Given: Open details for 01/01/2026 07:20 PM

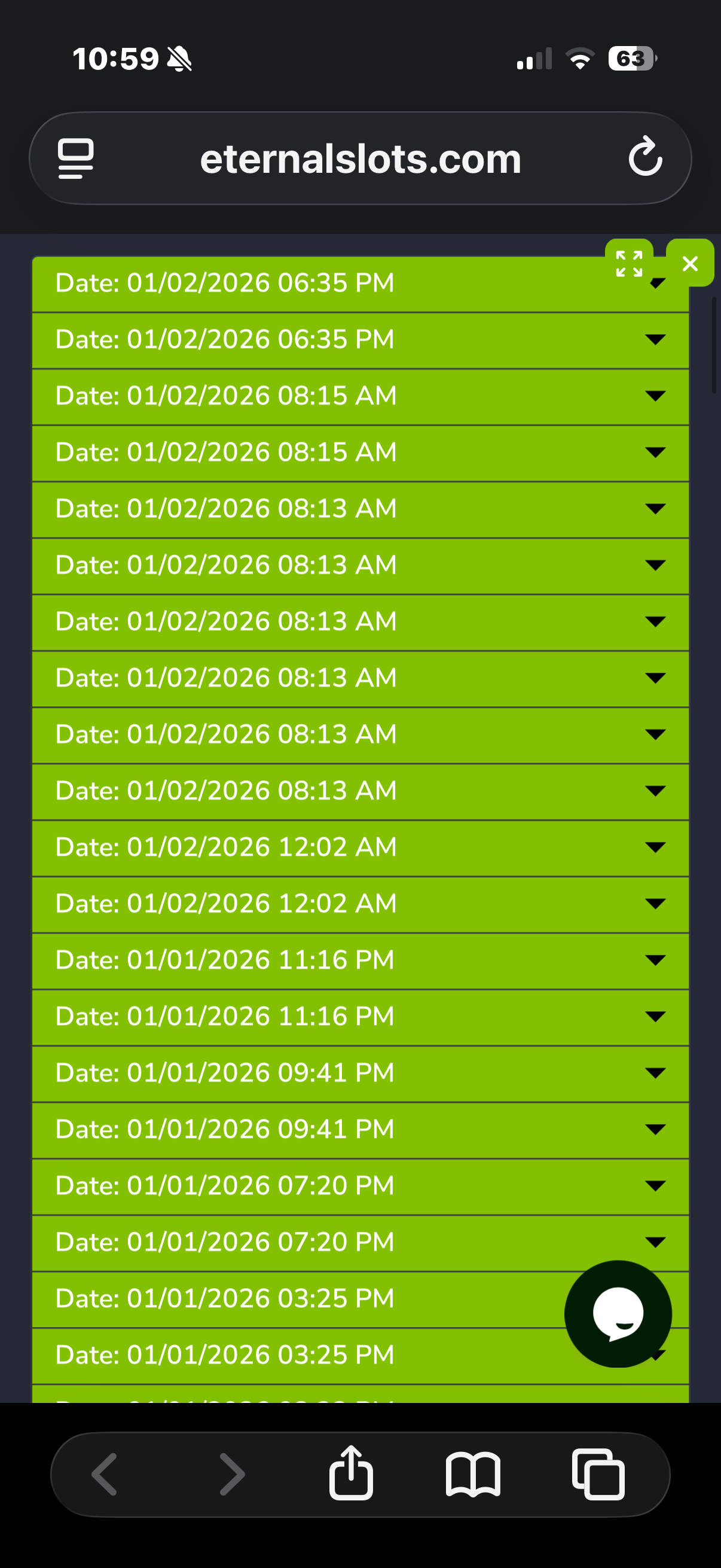Looking at the screenshot, I should click(x=655, y=1186).
